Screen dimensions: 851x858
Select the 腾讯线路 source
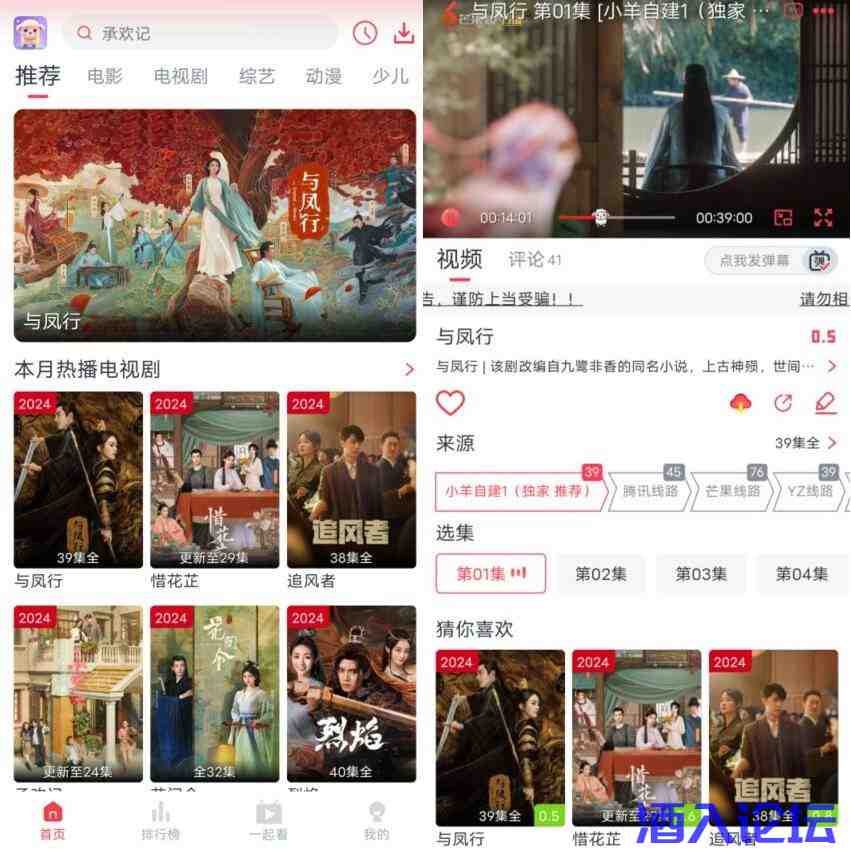point(650,491)
